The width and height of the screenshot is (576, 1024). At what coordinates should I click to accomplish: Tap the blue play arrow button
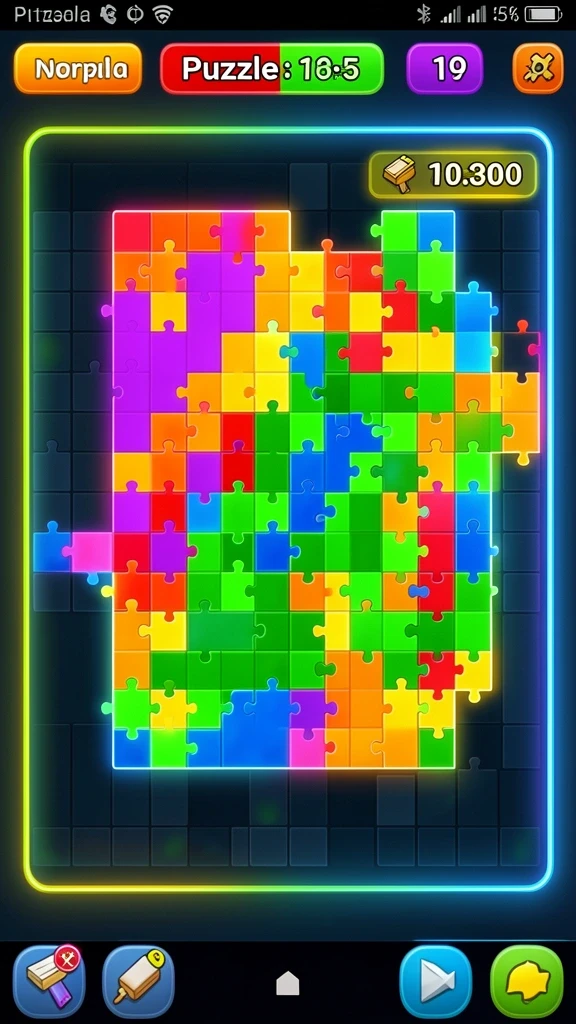(436, 982)
